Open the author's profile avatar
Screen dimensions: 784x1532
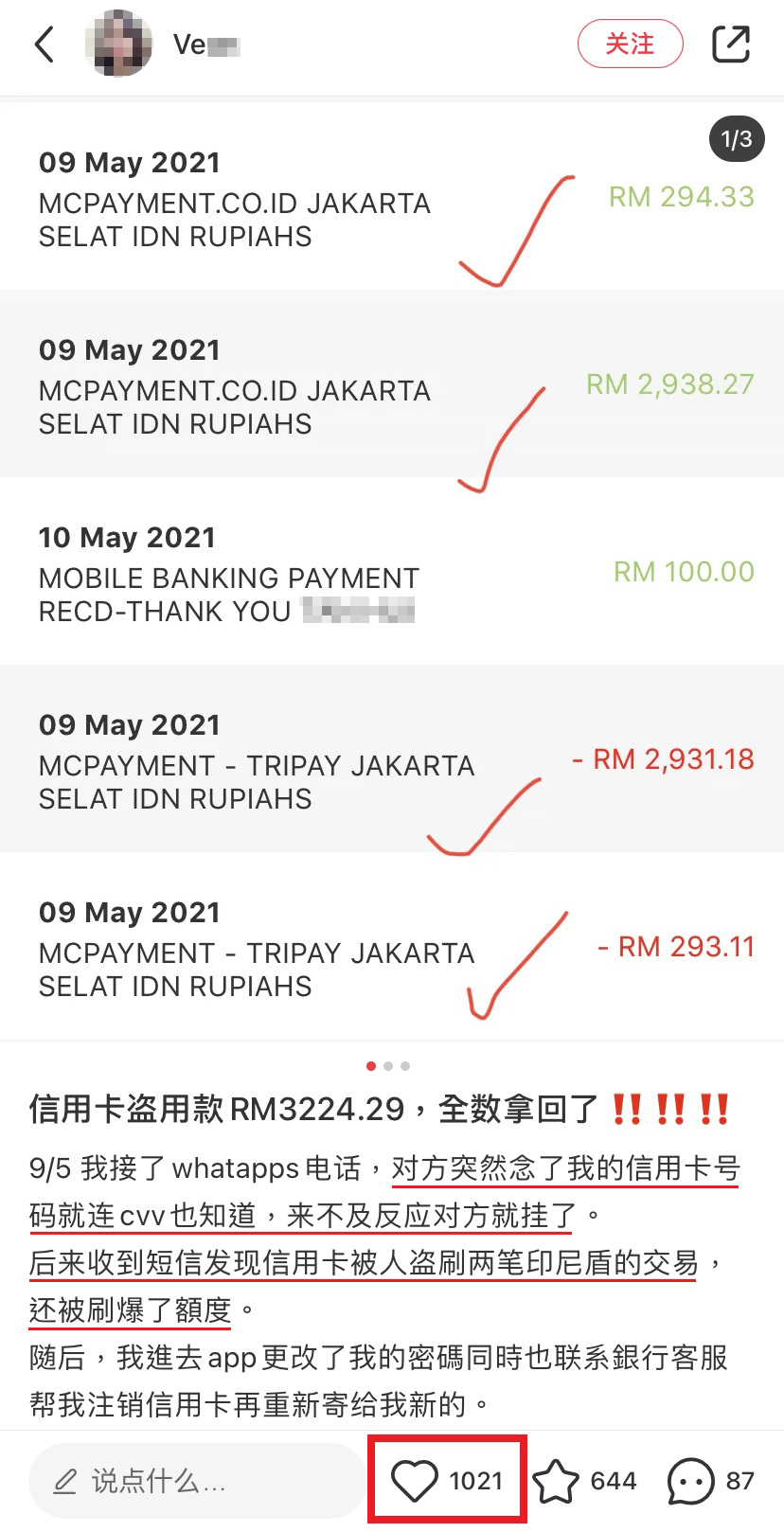coord(119,45)
